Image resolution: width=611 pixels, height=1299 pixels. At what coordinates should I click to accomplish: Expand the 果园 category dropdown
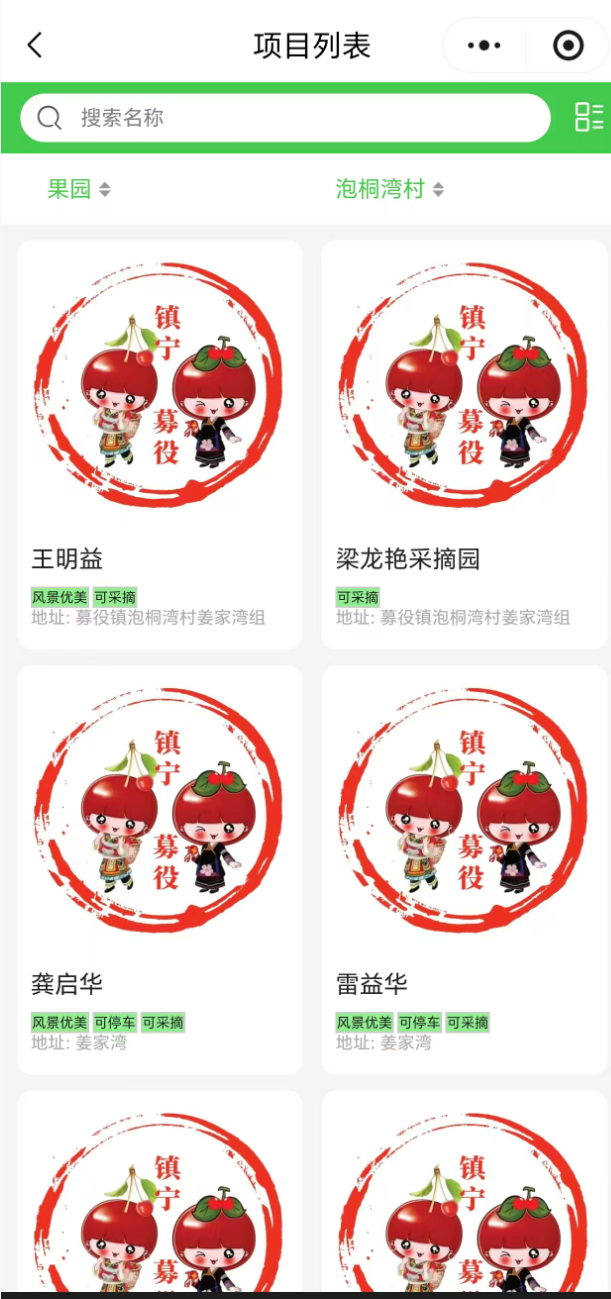(79, 189)
